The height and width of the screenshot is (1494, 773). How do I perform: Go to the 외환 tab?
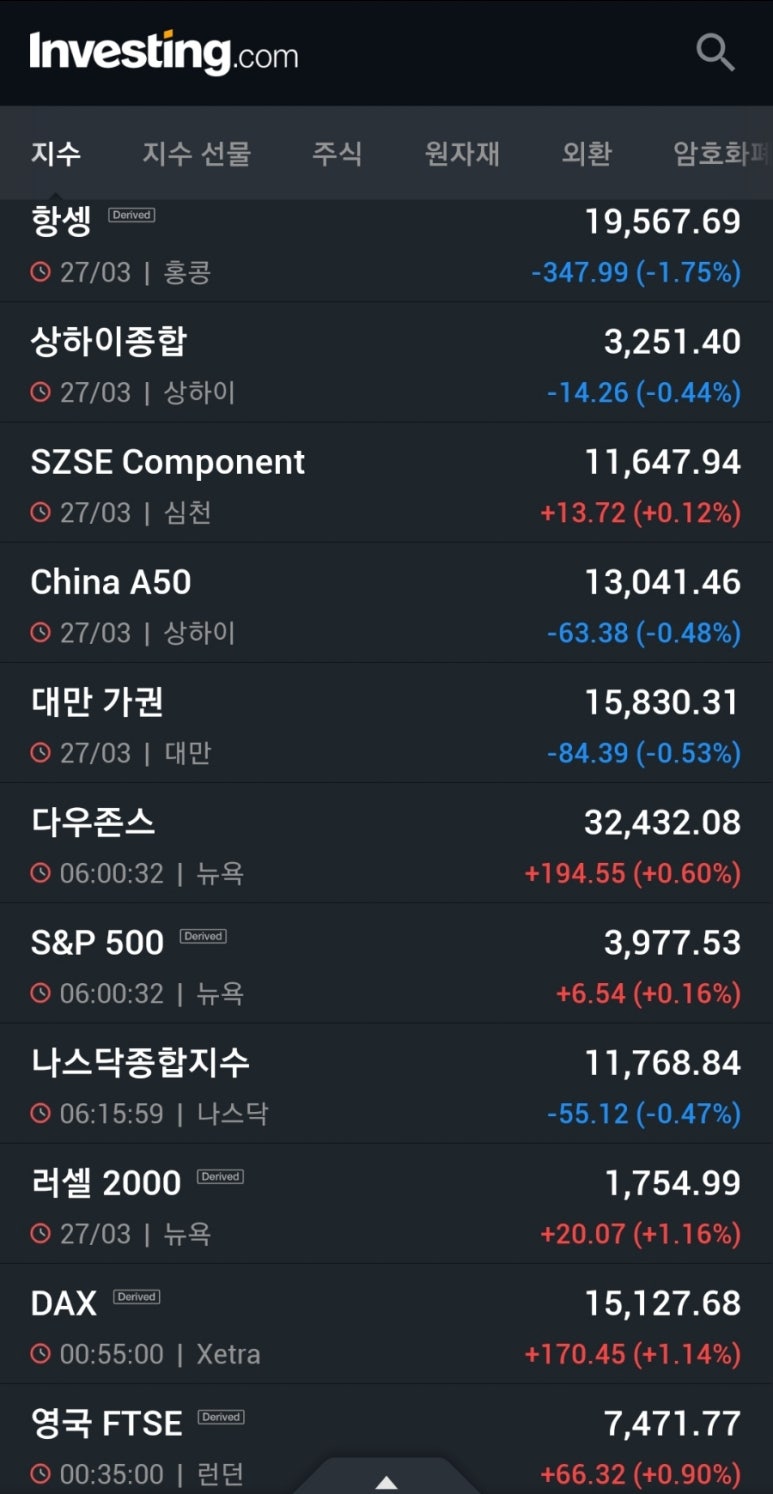tap(586, 154)
